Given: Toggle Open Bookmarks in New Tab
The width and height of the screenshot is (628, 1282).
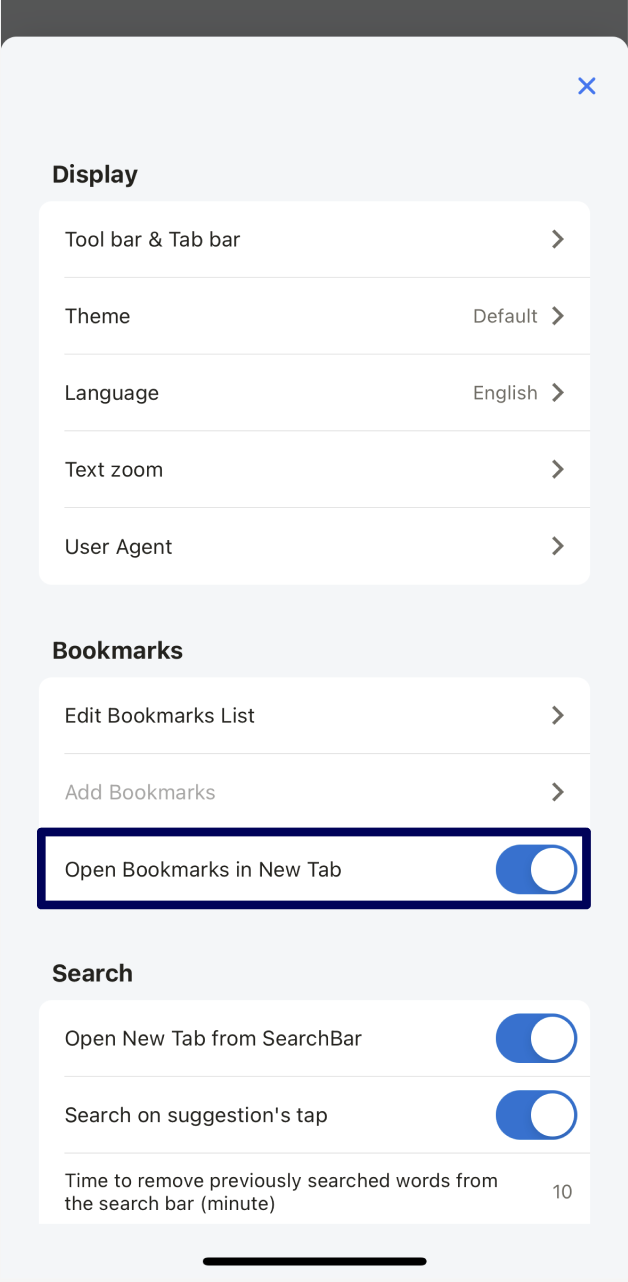Looking at the screenshot, I should coord(536,869).
